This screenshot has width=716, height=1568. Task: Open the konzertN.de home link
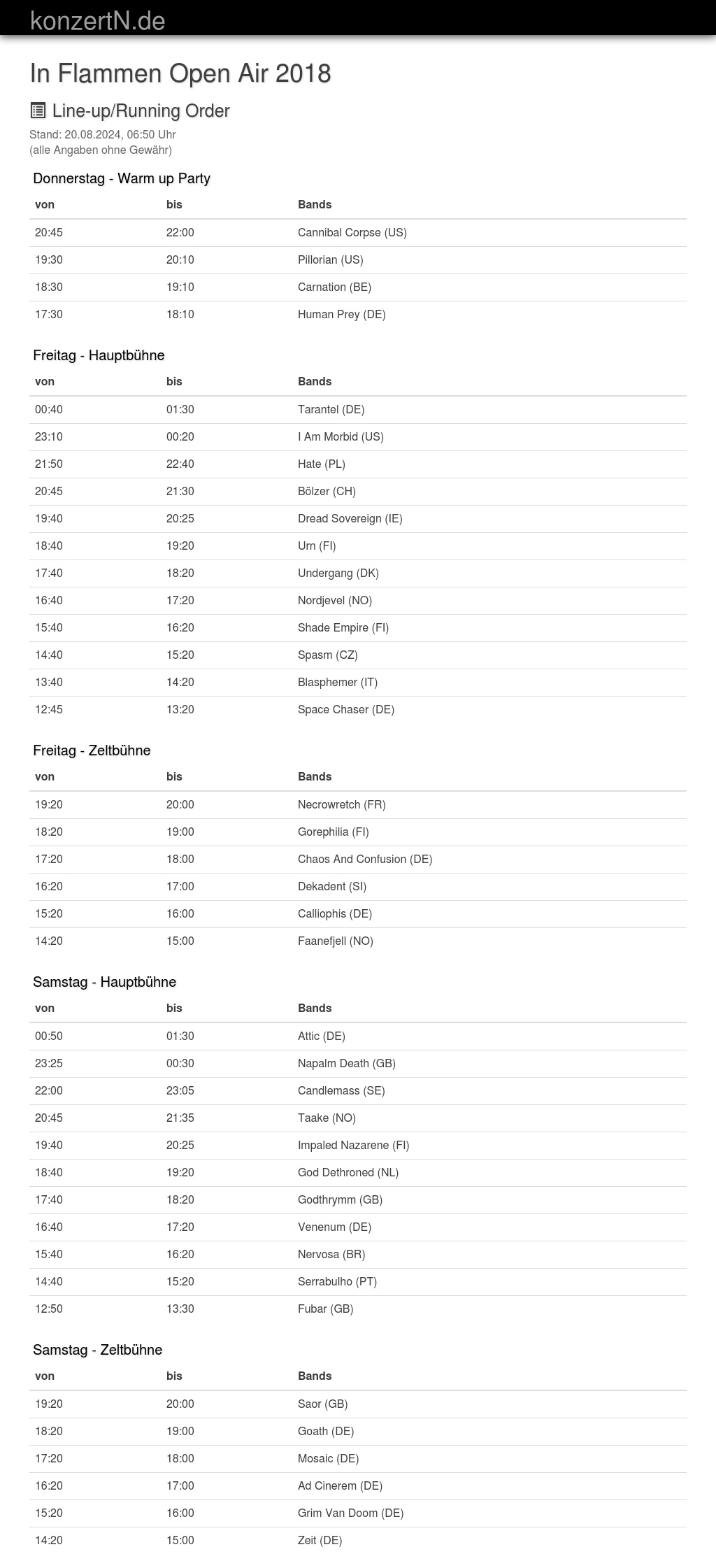[98, 20]
